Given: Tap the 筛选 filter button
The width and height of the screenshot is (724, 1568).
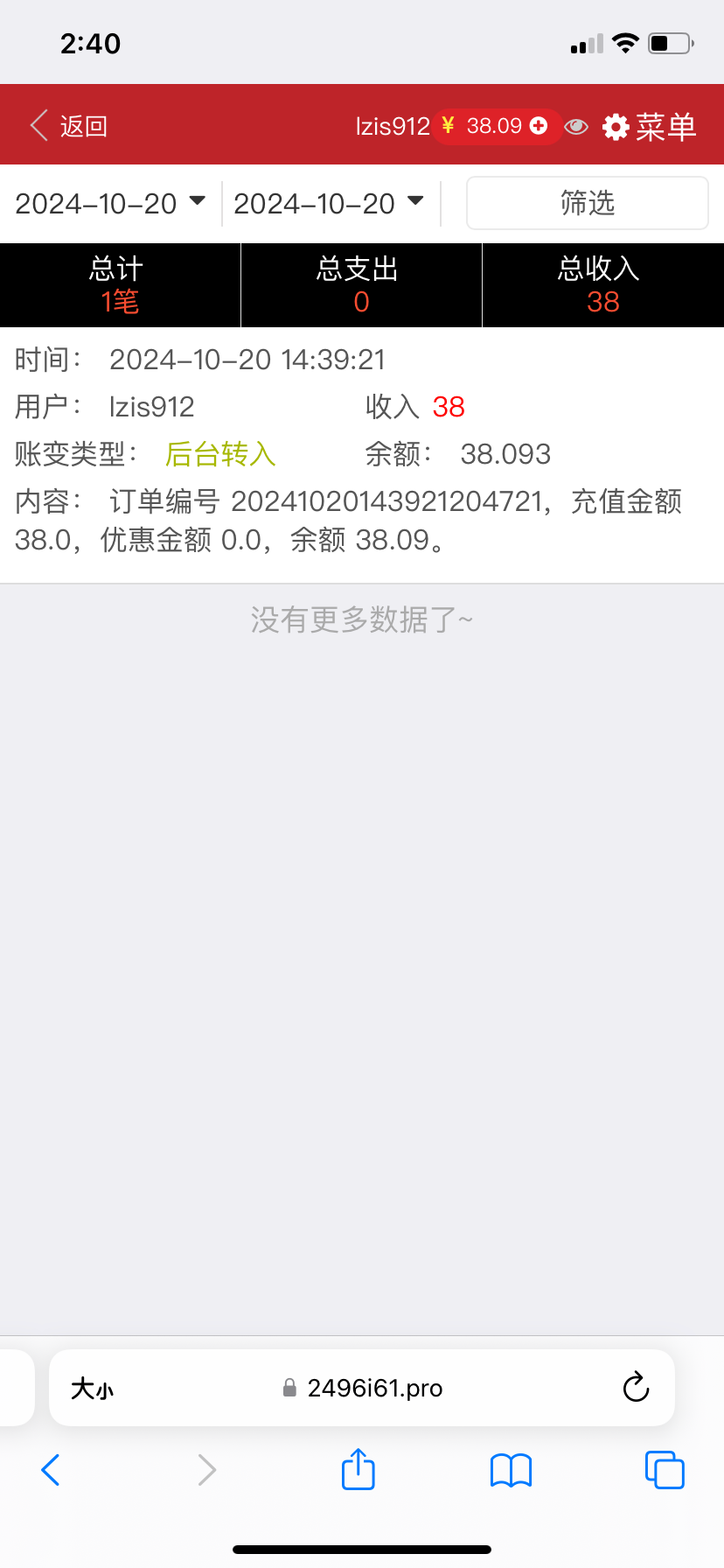Looking at the screenshot, I should point(588,203).
